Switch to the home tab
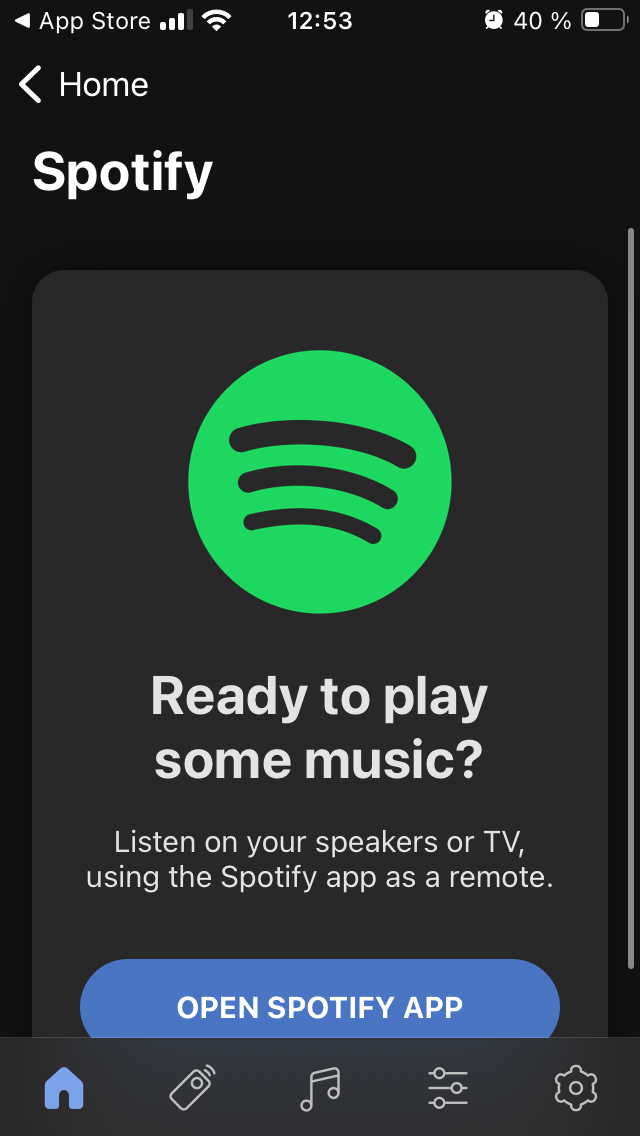640x1136 pixels. pos(64,1087)
